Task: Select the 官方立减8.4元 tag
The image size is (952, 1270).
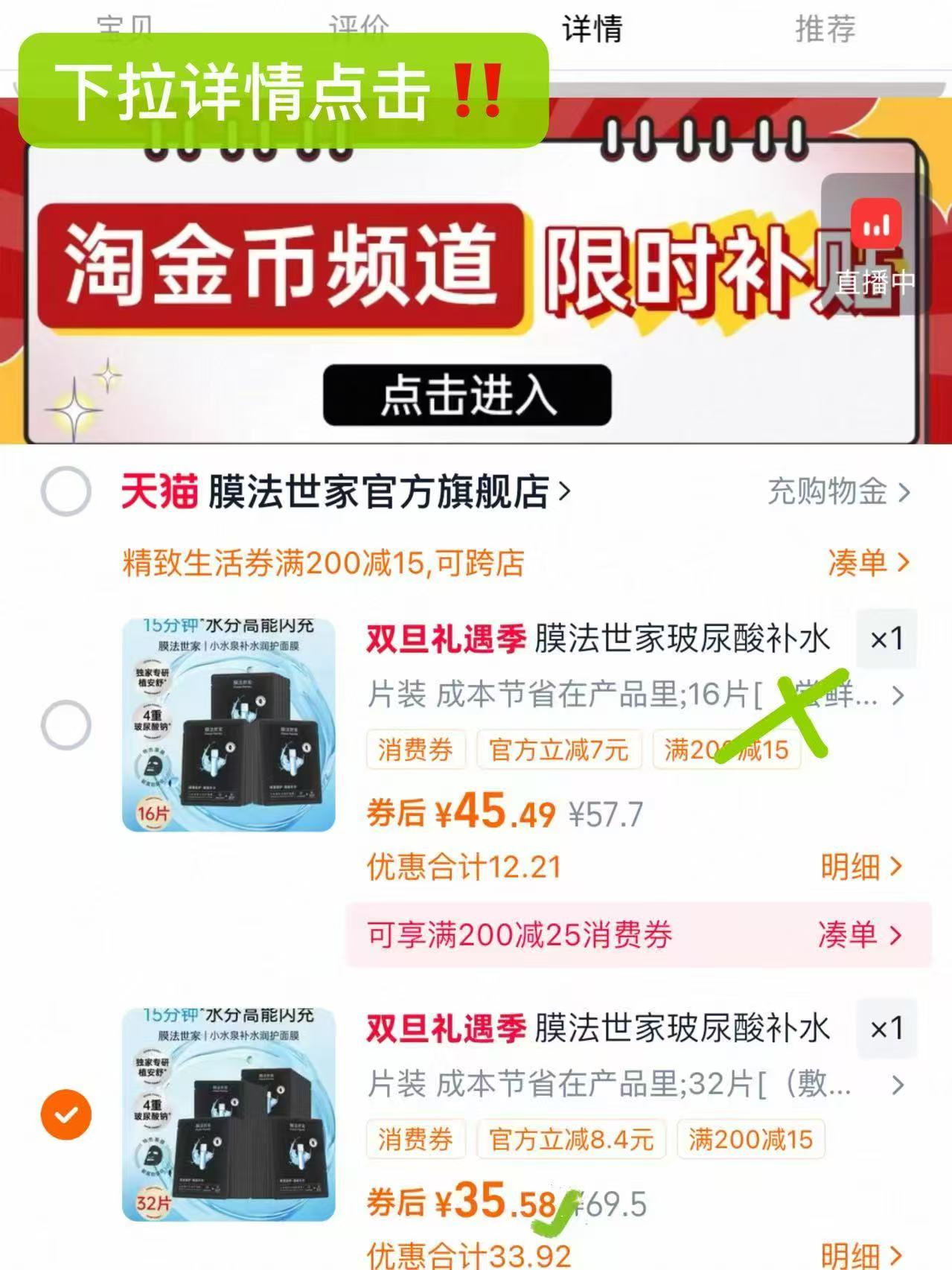Action: (572, 1139)
